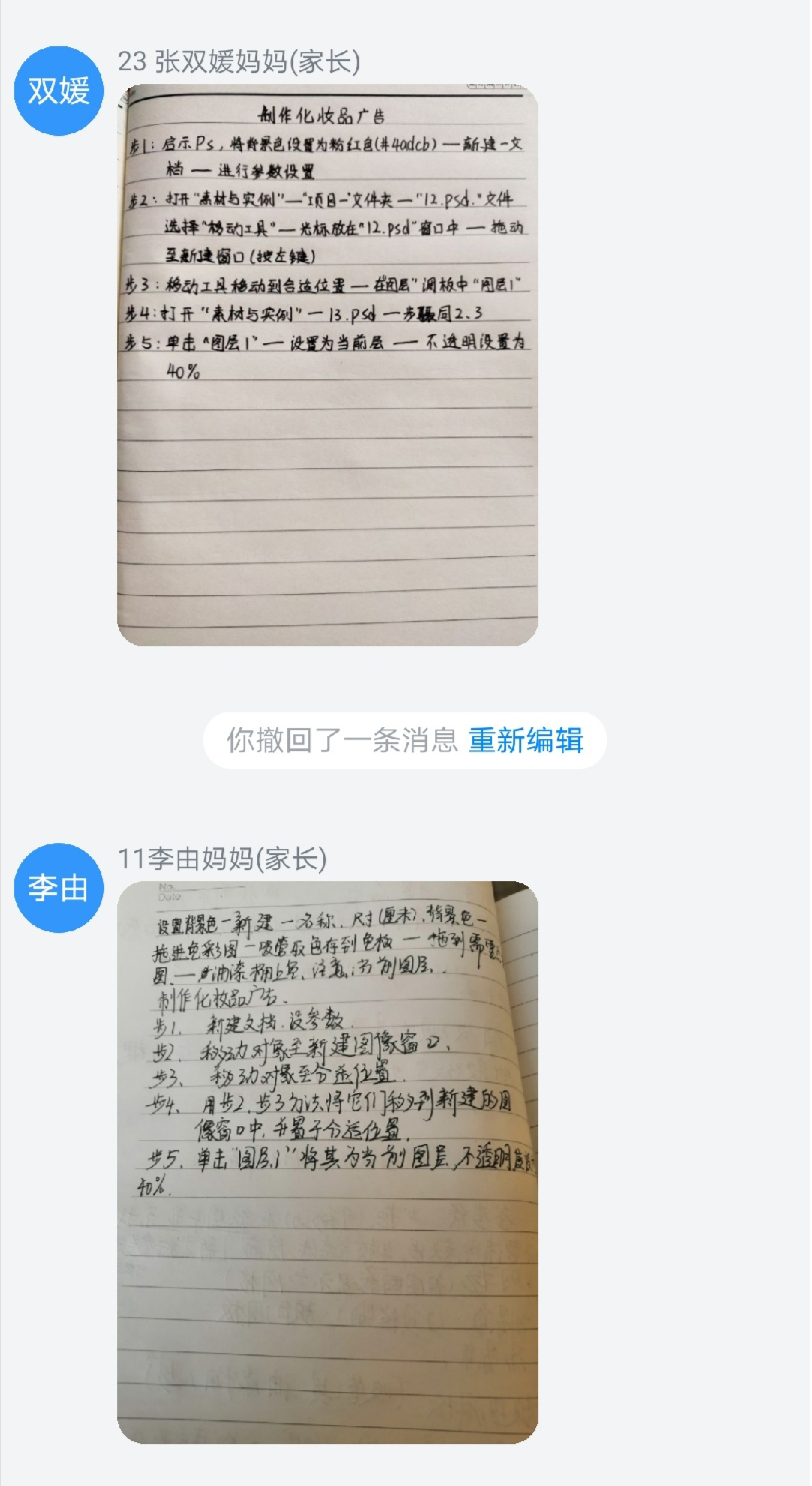
Task: View 张双媛妈妈's notebook photo
Action: tap(327, 365)
